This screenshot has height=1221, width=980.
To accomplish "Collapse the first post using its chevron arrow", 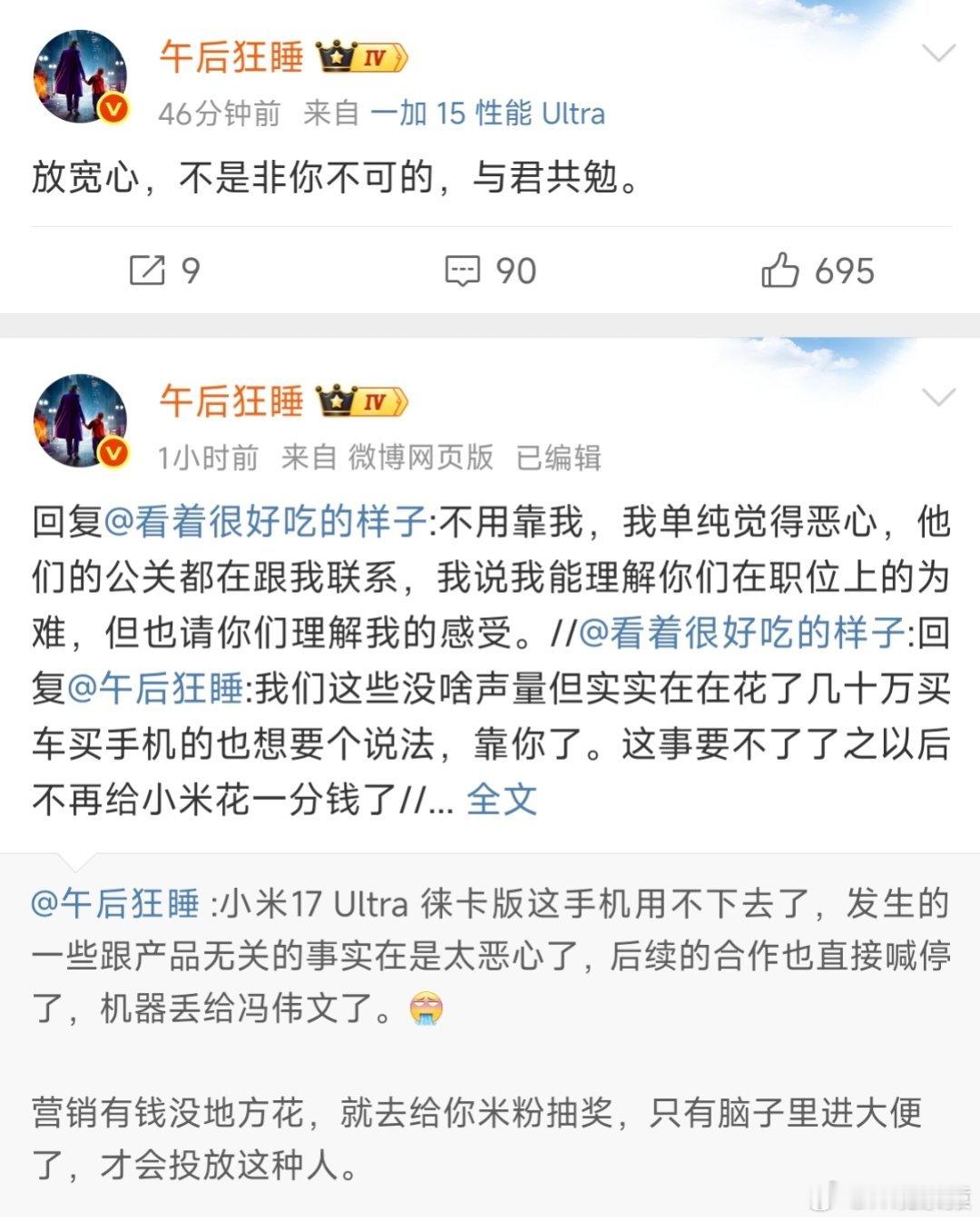I will 939,54.
